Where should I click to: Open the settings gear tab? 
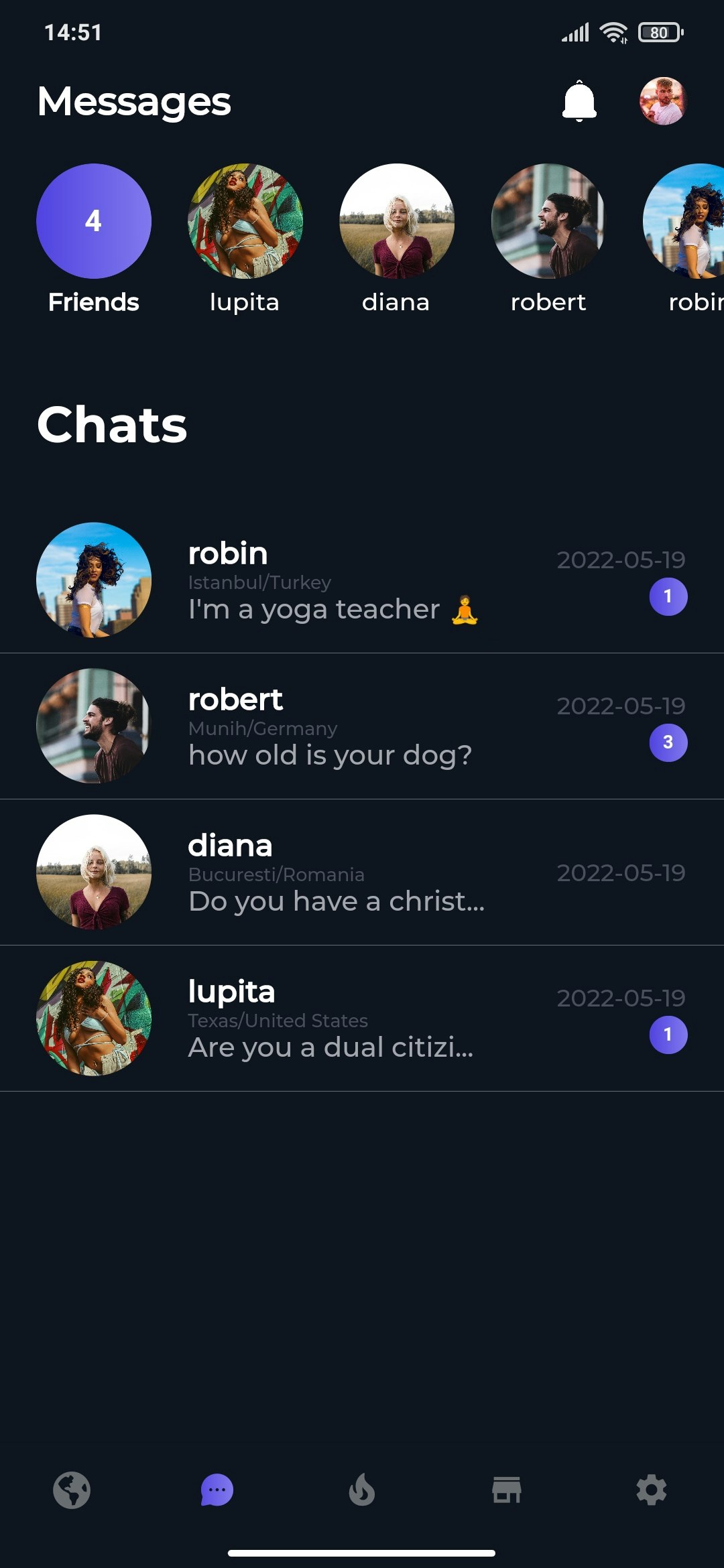click(x=652, y=1490)
